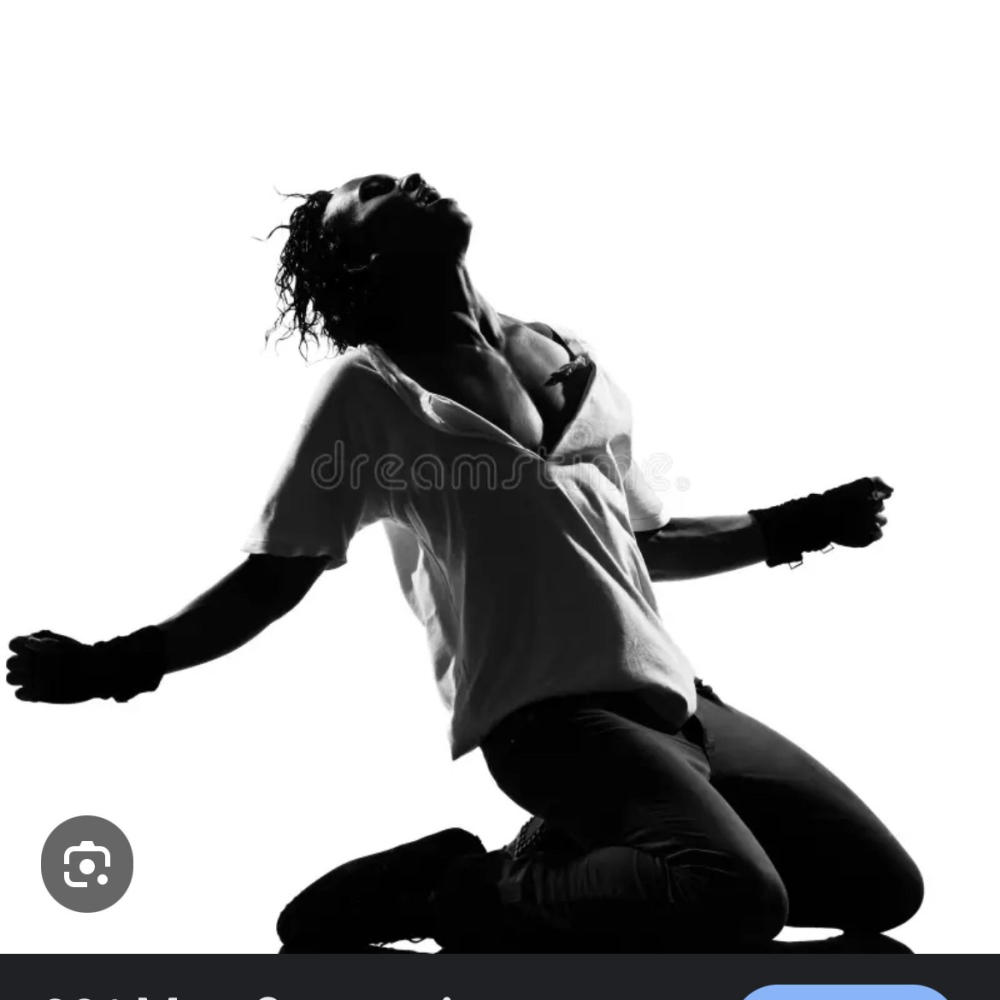Image resolution: width=1000 pixels, height=1000 pixels.
Task: Open the dancer silhouette image
Action: click(x=500, y=500)
